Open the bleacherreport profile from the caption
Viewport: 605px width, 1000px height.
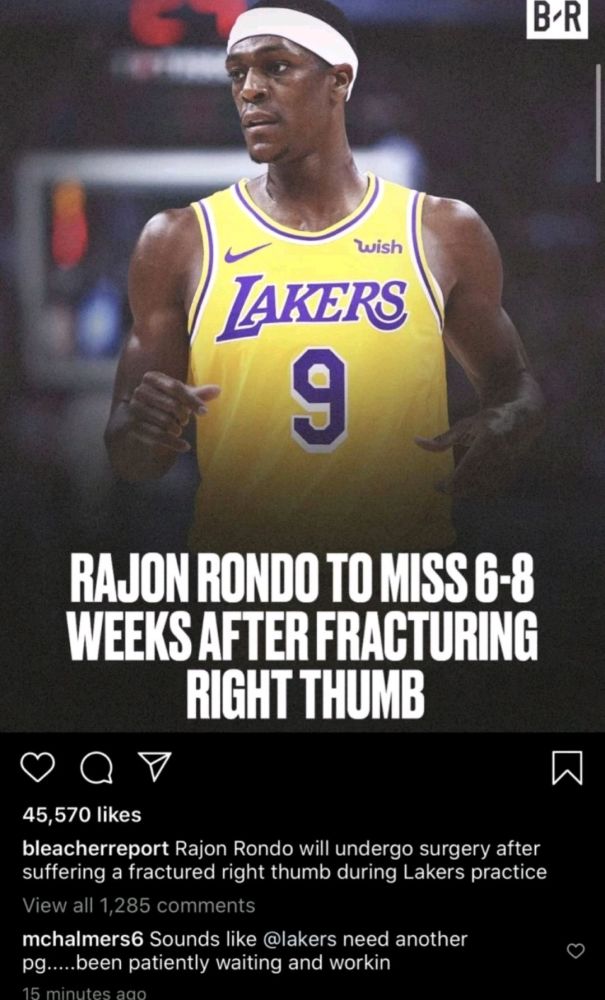click(x=96, y=848)
